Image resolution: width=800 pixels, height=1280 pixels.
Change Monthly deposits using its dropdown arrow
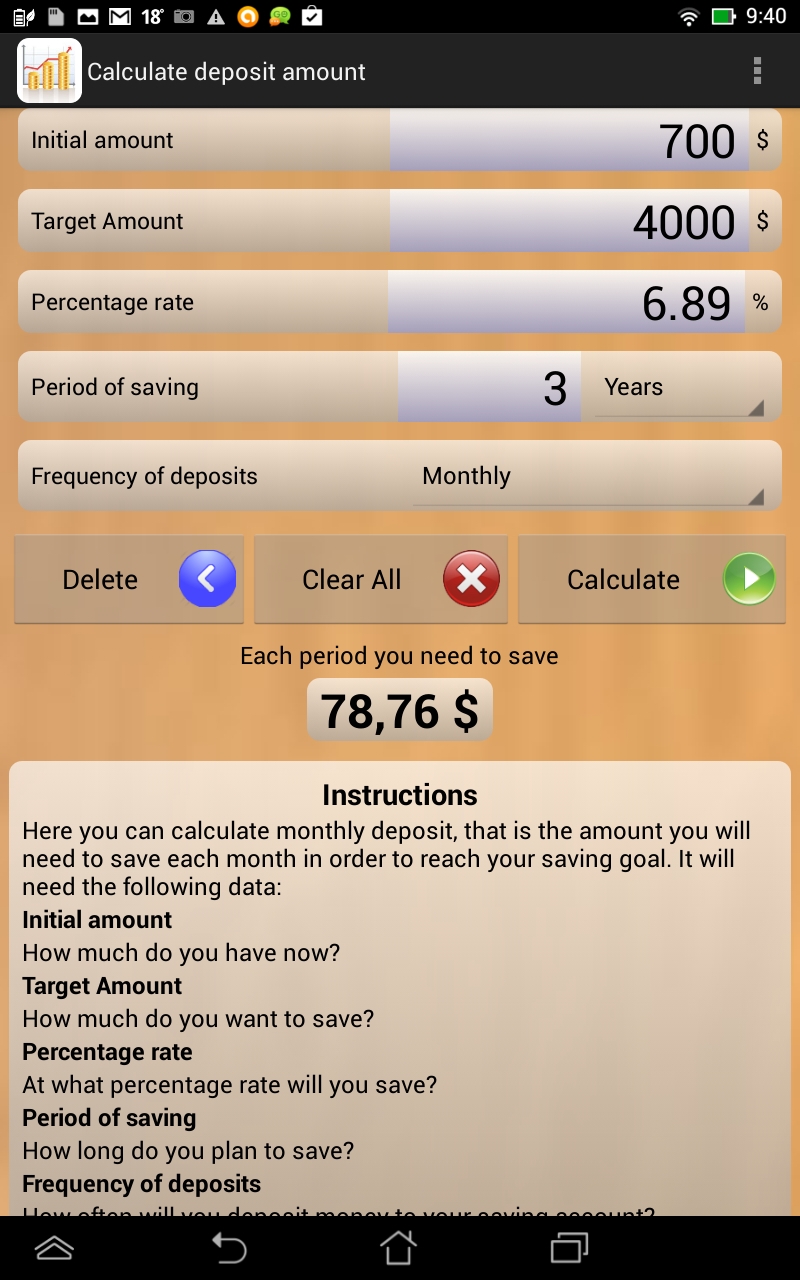pos(758,497)
